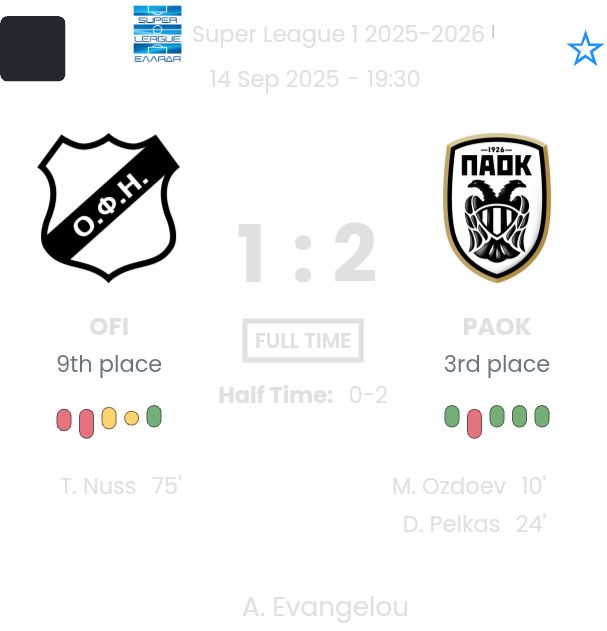Open the PAOK team page
Screen dimensions: 607x631
click(497, 208)
